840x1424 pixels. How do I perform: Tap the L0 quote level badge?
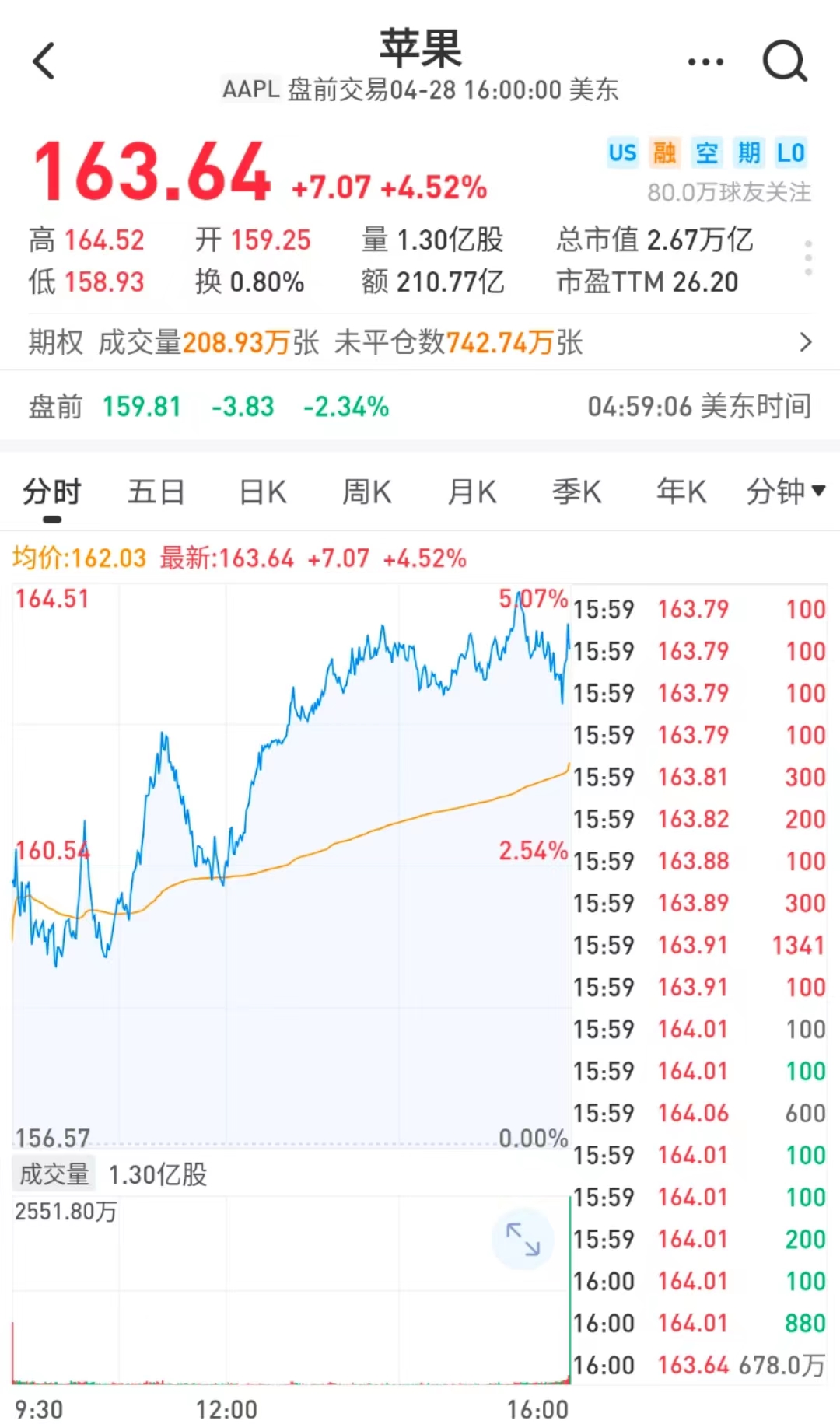(792, 152)
